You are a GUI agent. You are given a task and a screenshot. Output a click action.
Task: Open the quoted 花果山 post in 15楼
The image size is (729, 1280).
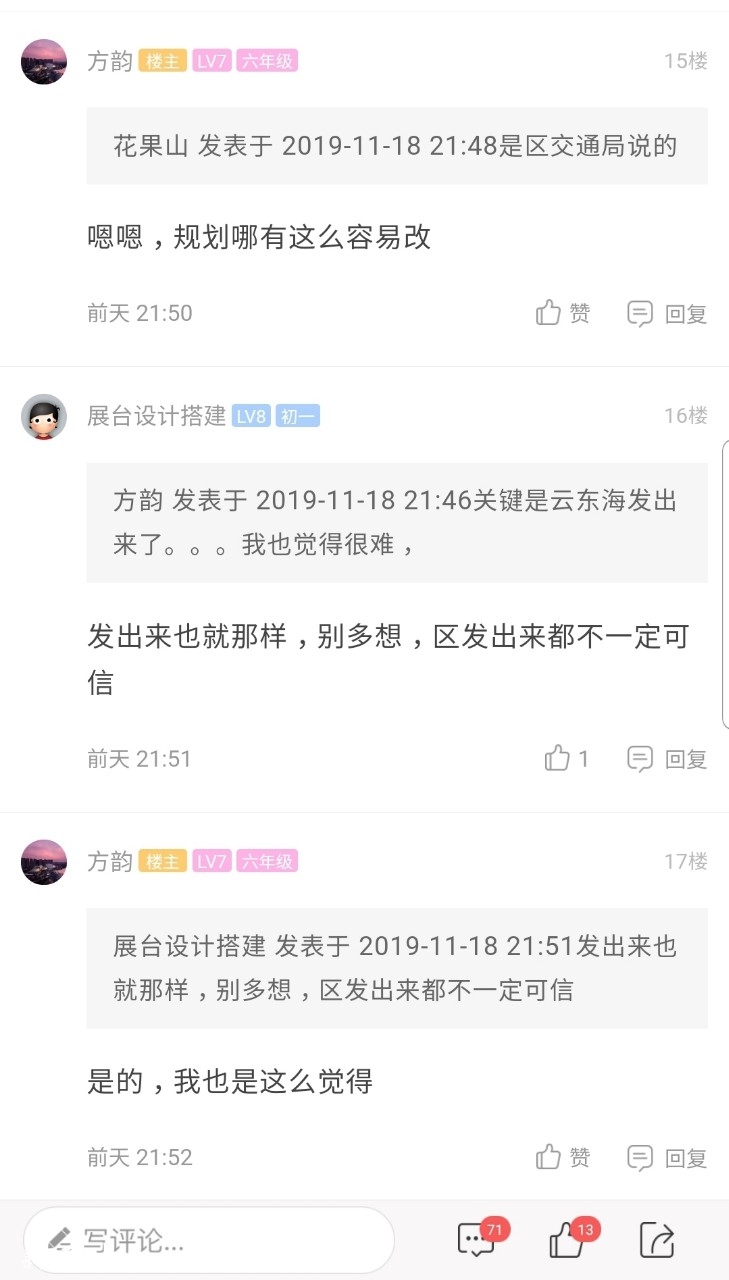[396, 146]
